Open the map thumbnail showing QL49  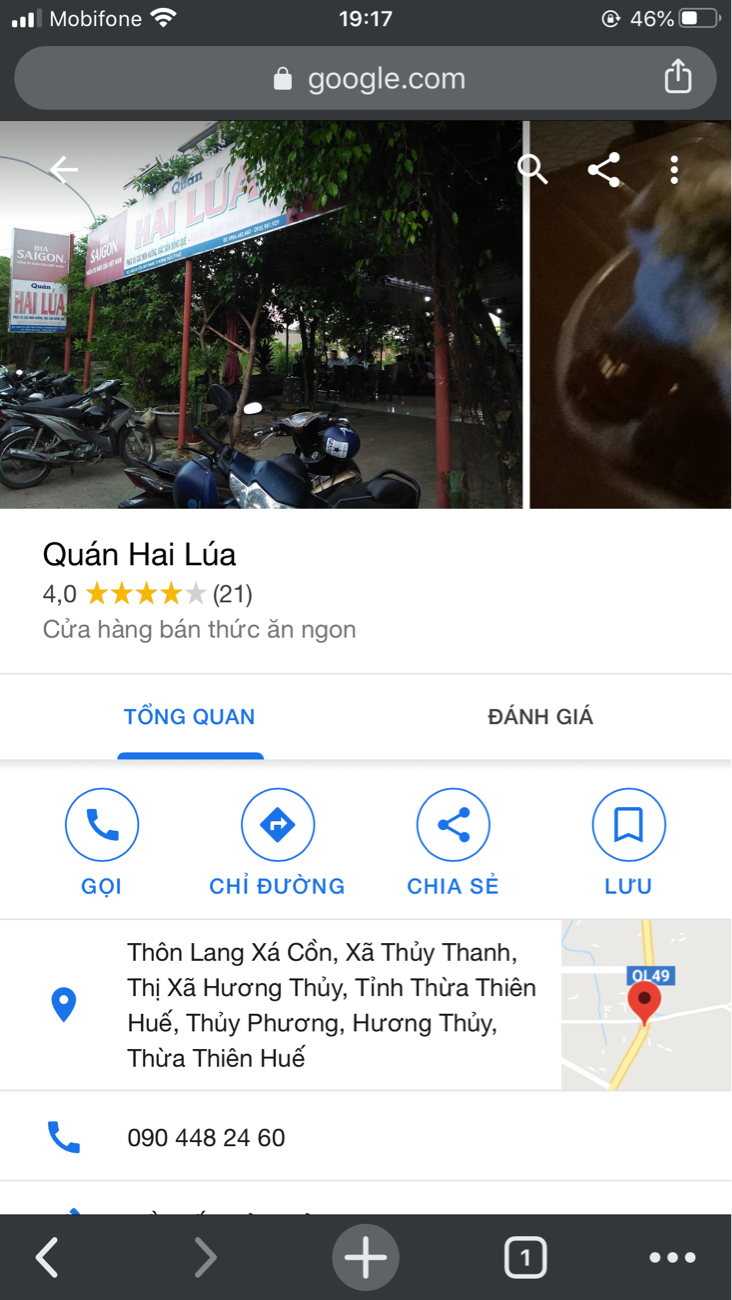645,1004
